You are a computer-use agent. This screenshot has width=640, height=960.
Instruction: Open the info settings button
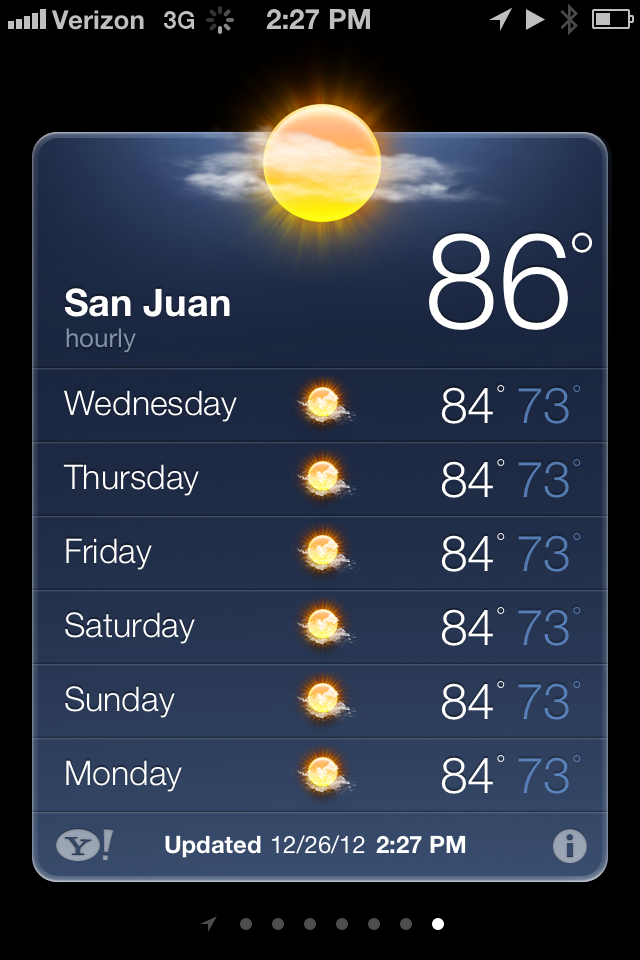tap(569, 846)
